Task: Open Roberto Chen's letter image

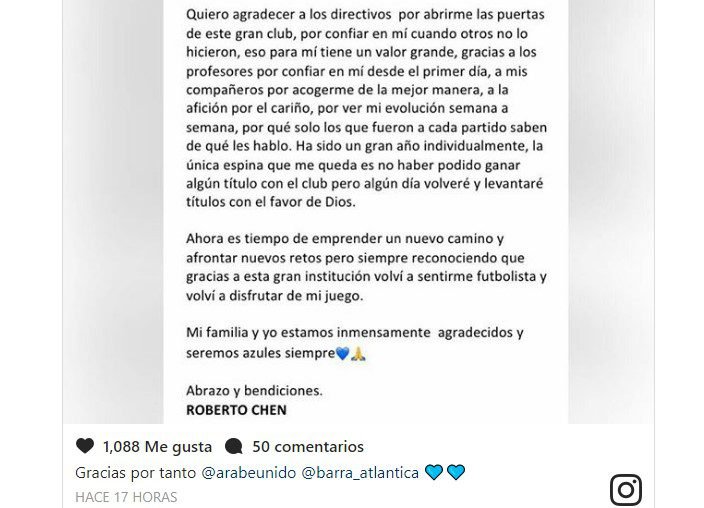Action: pyautogui.click(x=366, y=210)
